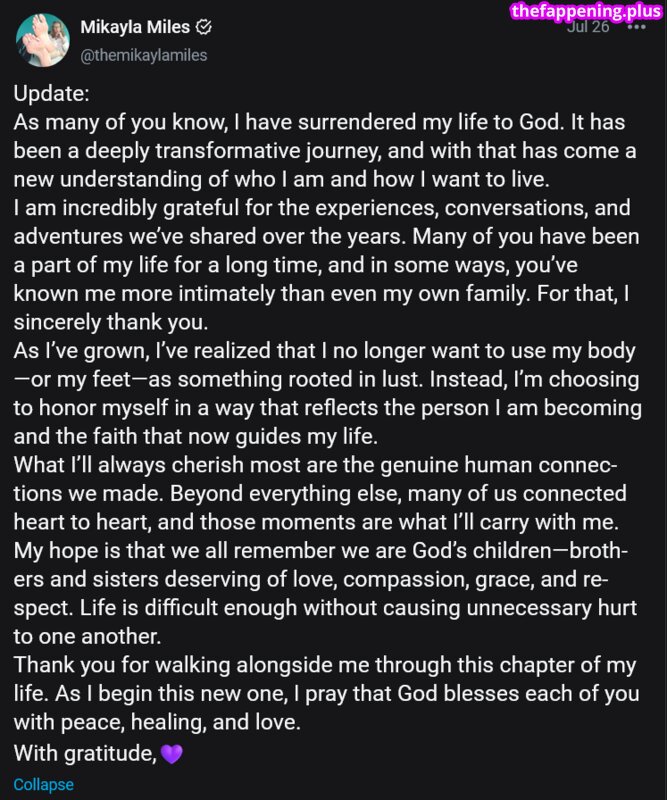
Task: Open the post's three-dot options menu
Action: click(x=636, y=27)
